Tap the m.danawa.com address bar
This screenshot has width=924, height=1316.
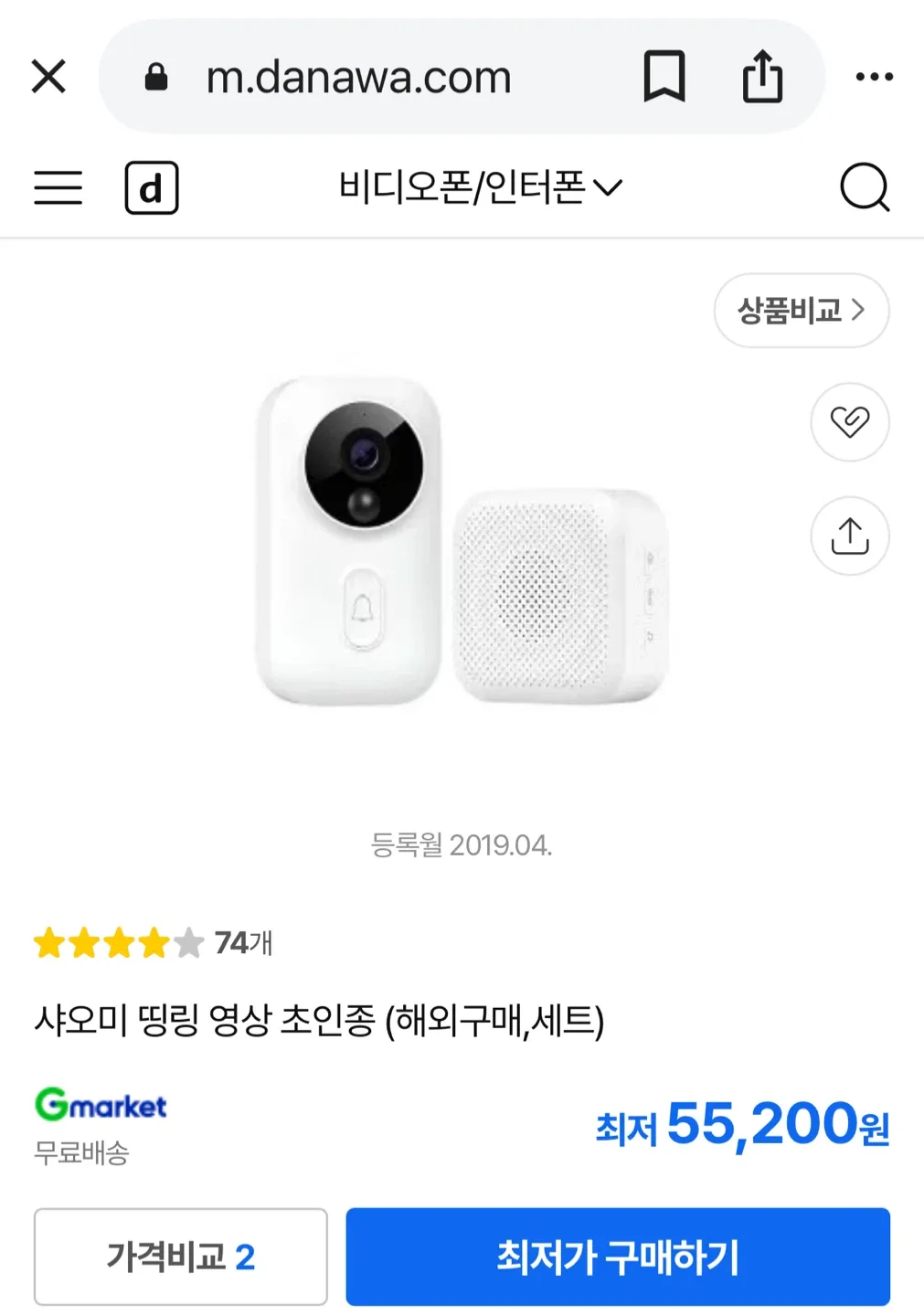pyautogui.click(x=358, y=78)
